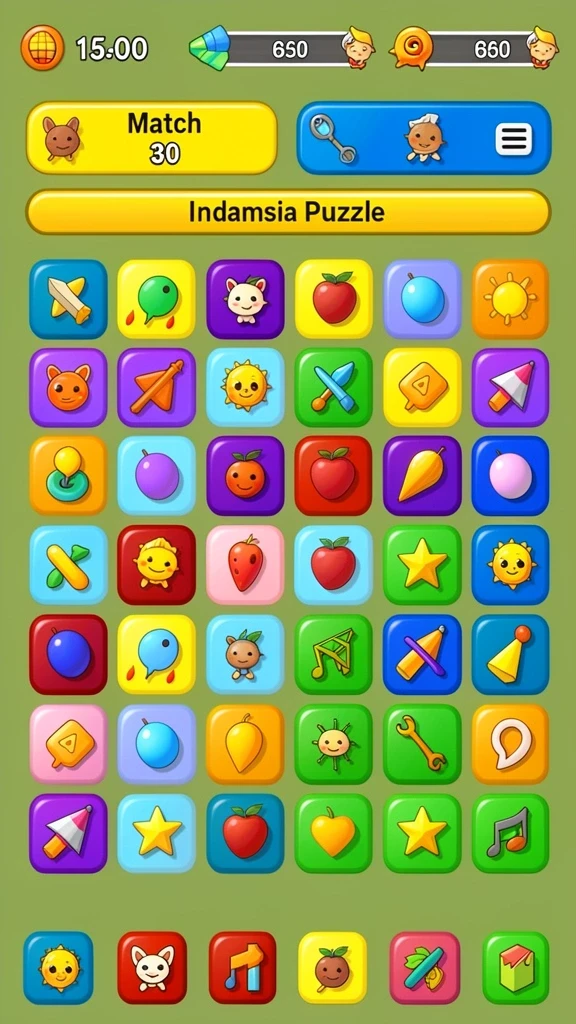Viewport: 576px width, 1024px height.
Task: Open the hamburger menu in the blue bar
Action: pyautogui.click(x=513, y=138)
